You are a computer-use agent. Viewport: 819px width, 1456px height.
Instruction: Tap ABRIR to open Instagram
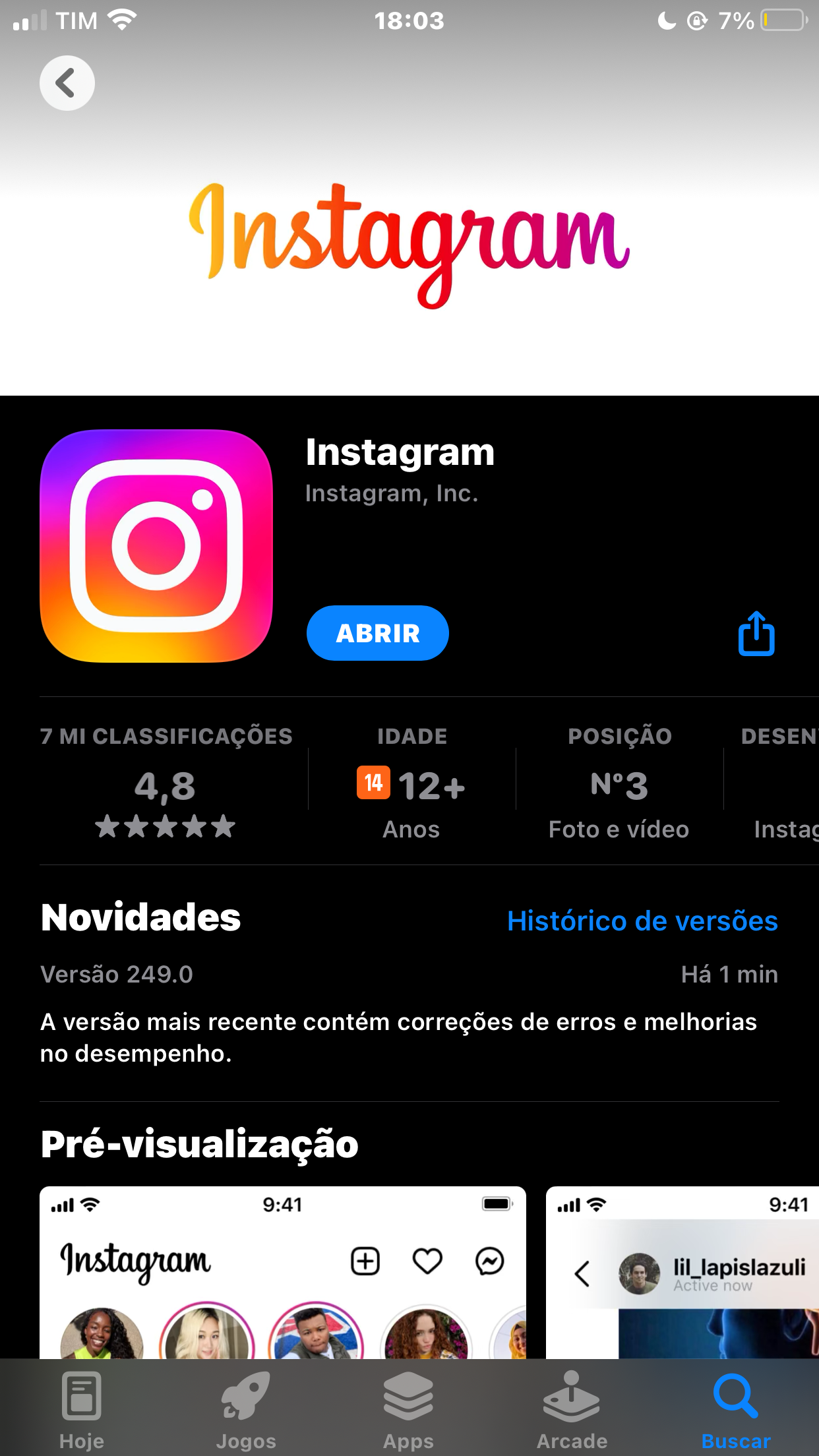pos(377,633)
